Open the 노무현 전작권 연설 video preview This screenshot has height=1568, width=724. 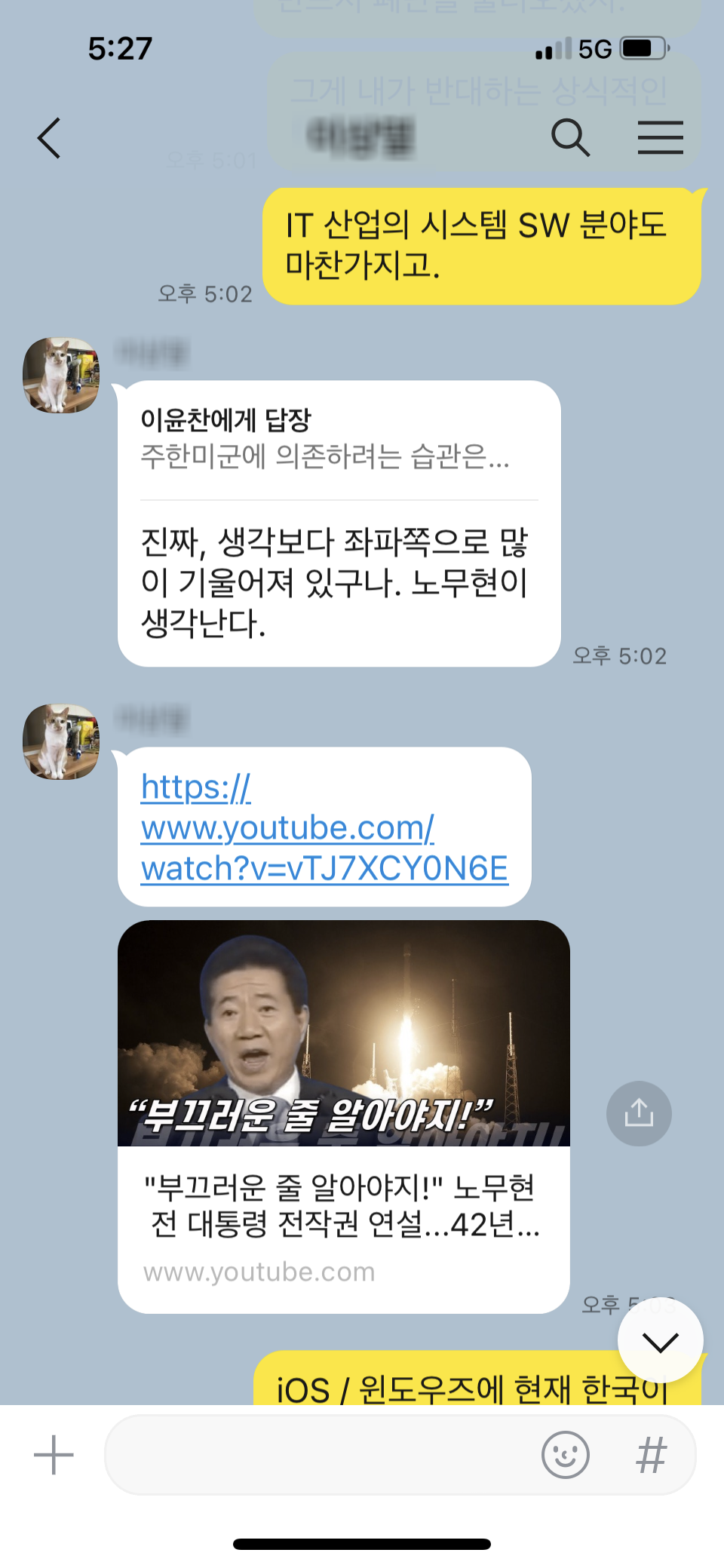pos(343,1117)
